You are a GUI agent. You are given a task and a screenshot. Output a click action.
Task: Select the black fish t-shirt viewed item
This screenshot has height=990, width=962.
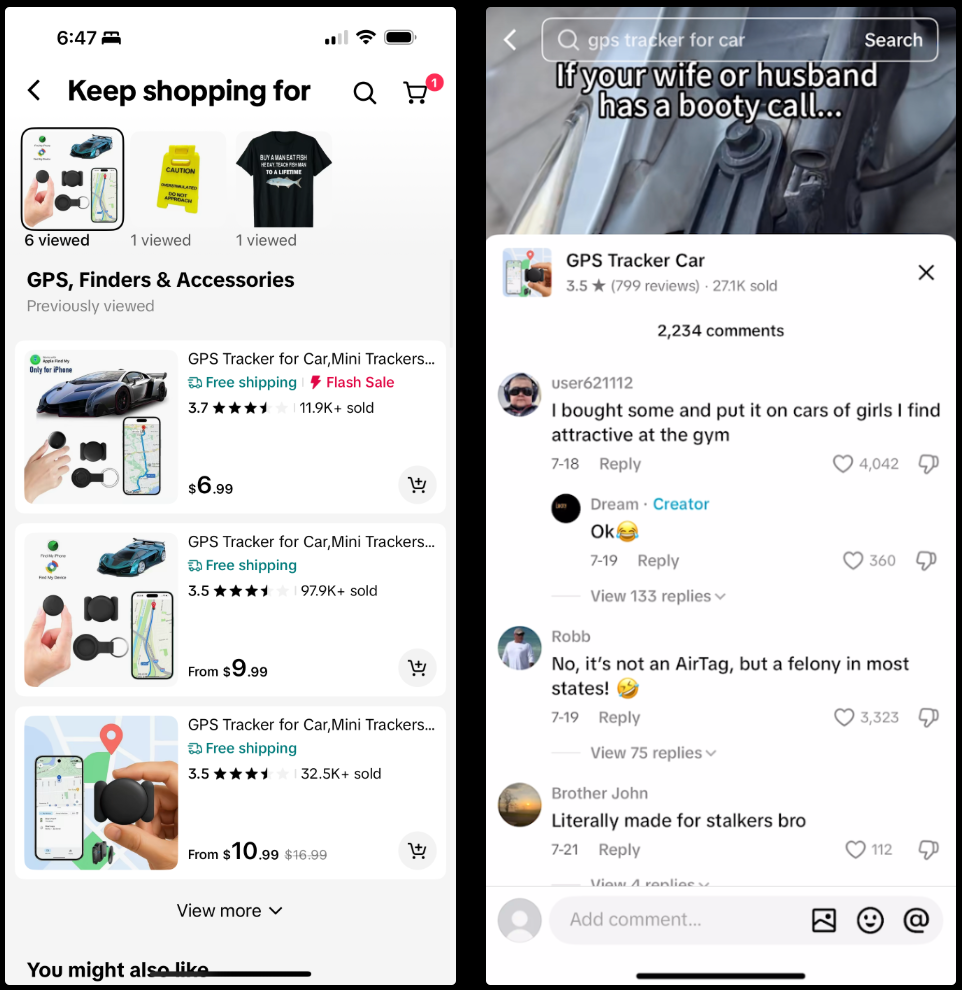[283, 179]
